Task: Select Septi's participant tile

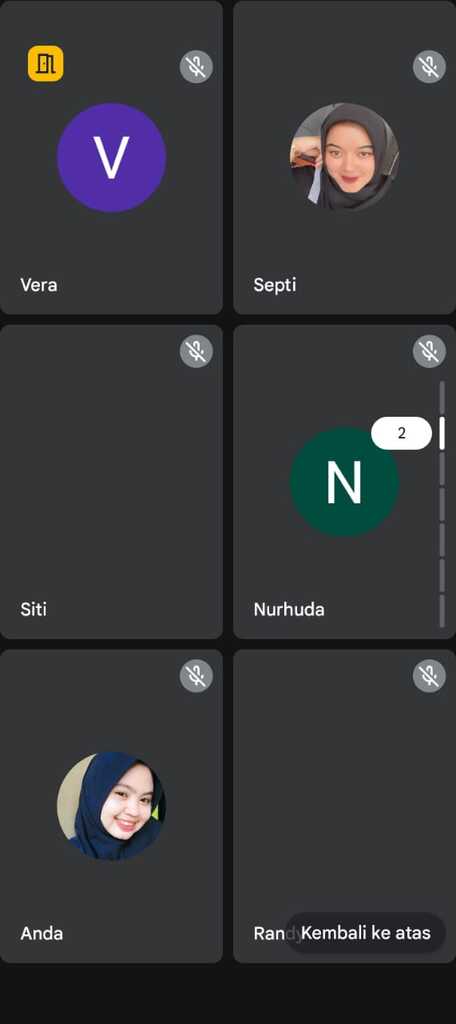Action: pyautogui.click(x=344, y=157)
